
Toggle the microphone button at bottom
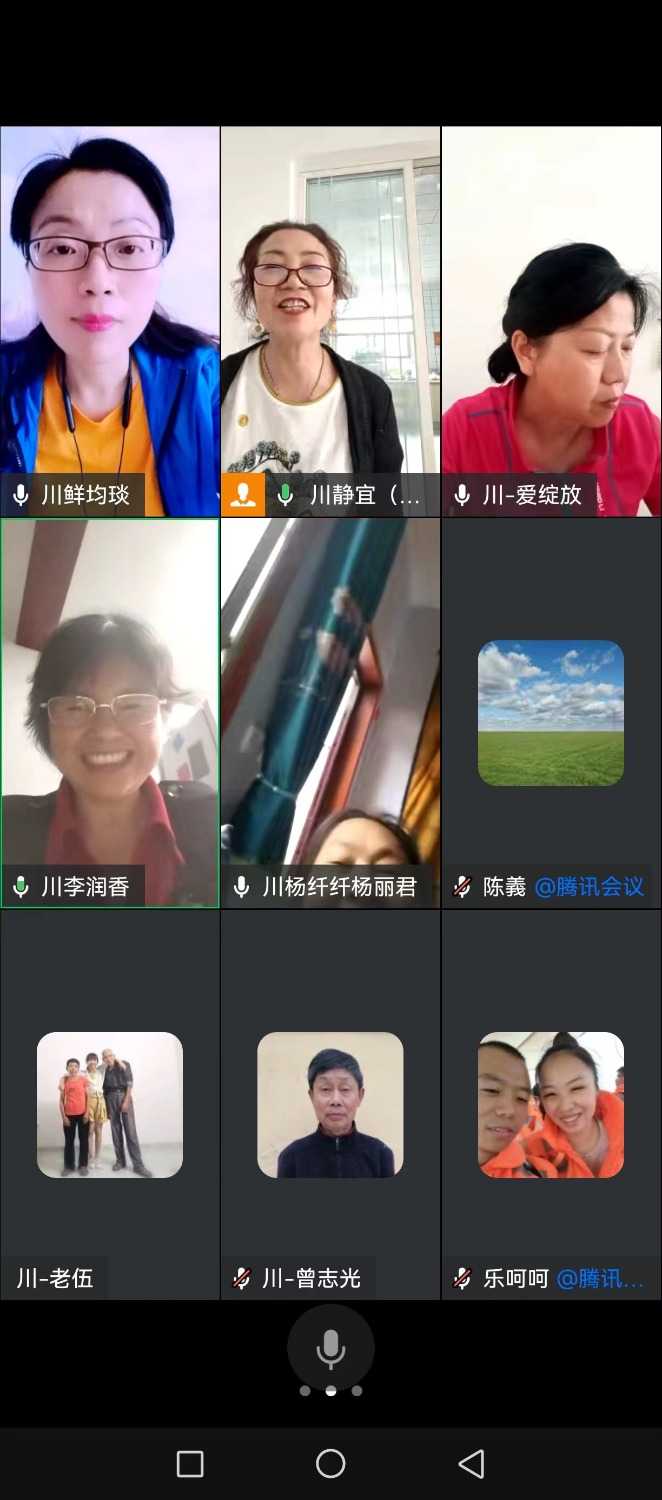(331, 1348)
